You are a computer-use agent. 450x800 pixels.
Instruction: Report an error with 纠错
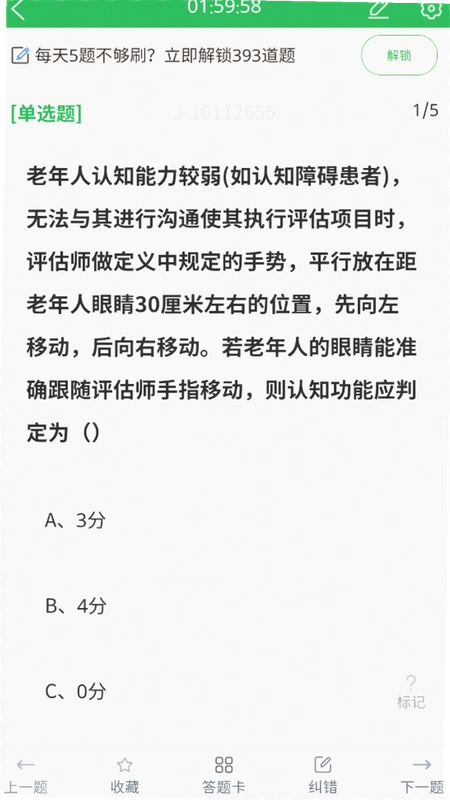tap(322, 776)
